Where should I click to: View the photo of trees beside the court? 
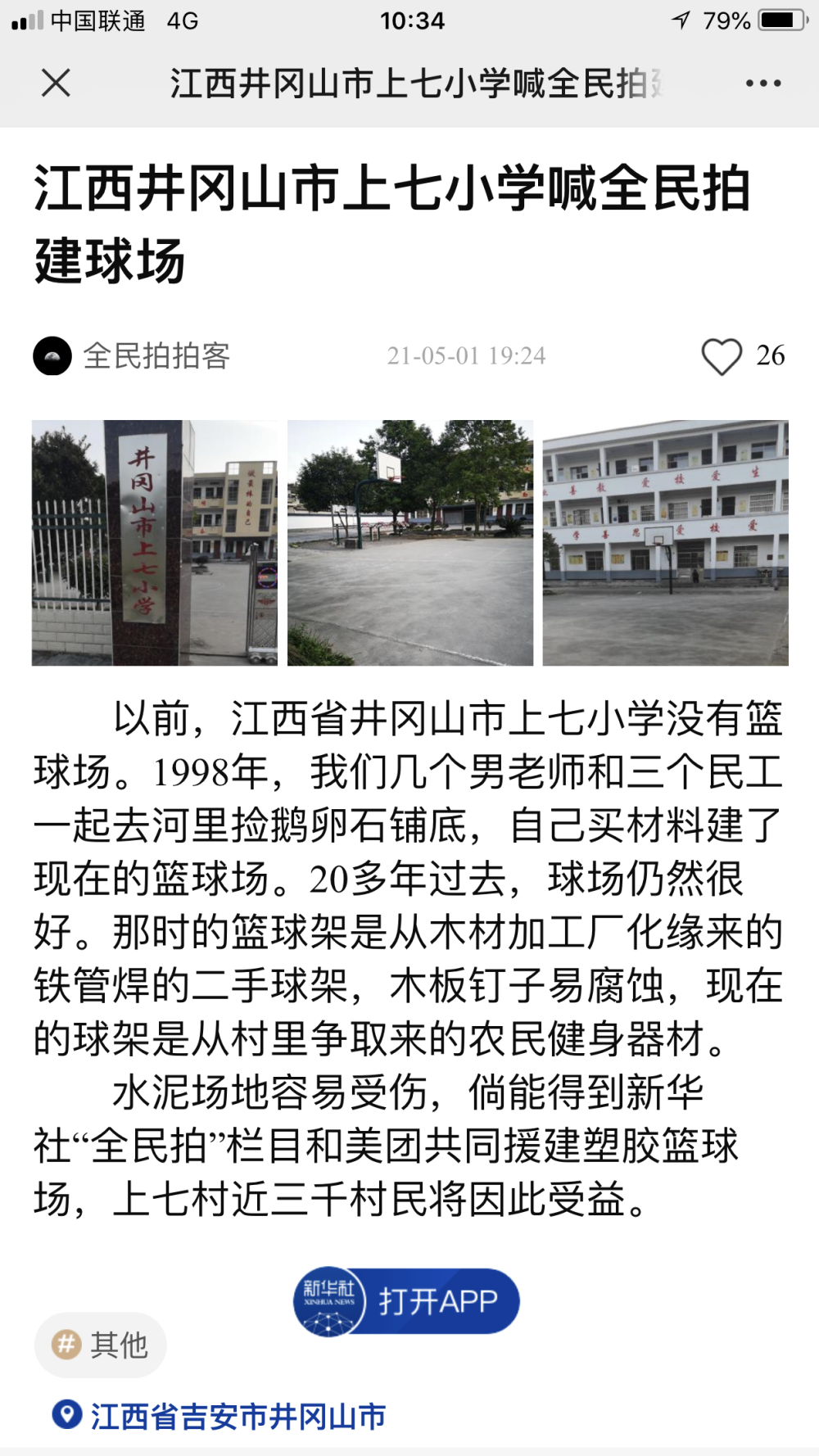[x=409, y=542]
